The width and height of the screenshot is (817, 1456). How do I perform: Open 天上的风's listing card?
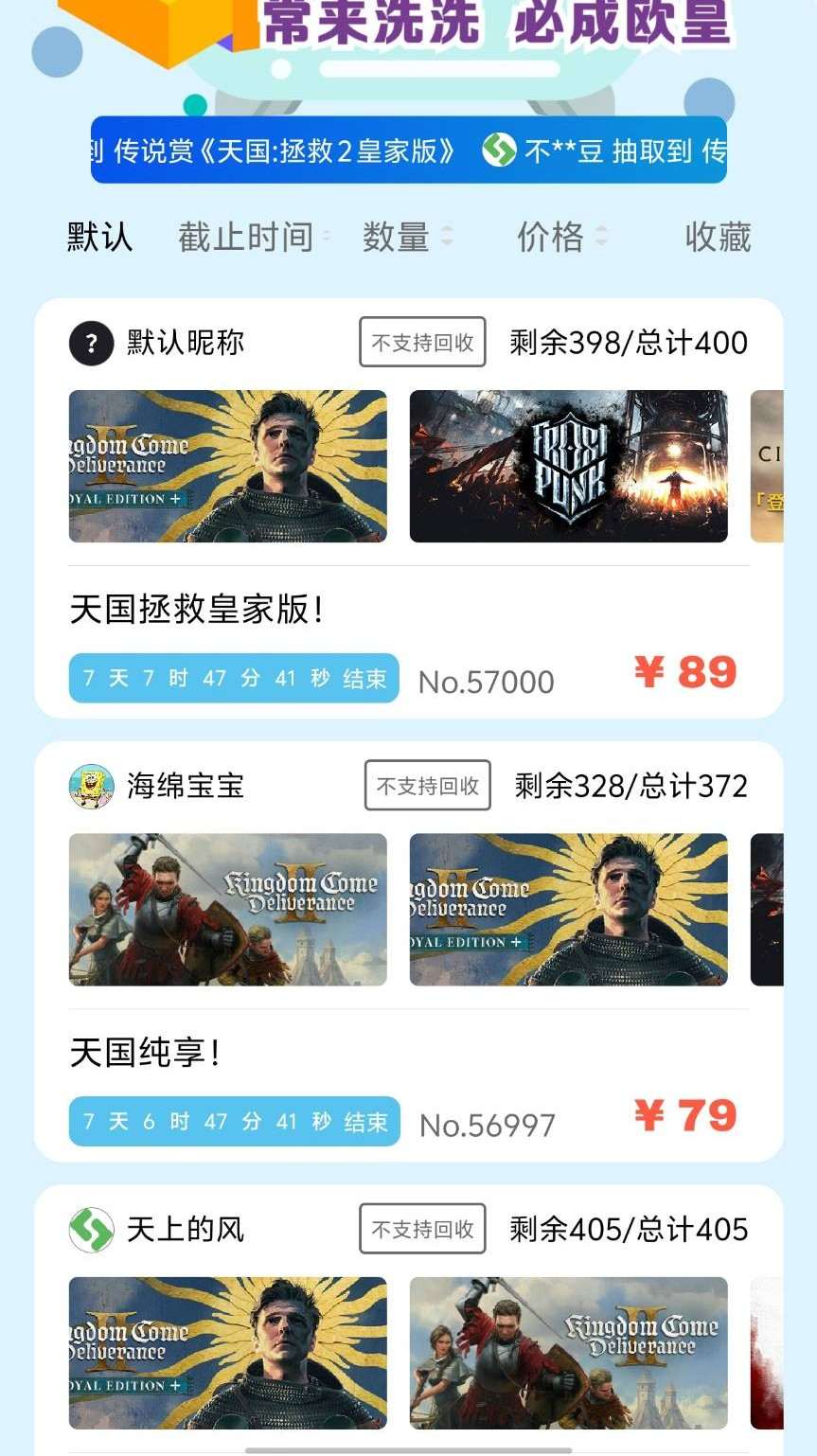(186, 1230)
